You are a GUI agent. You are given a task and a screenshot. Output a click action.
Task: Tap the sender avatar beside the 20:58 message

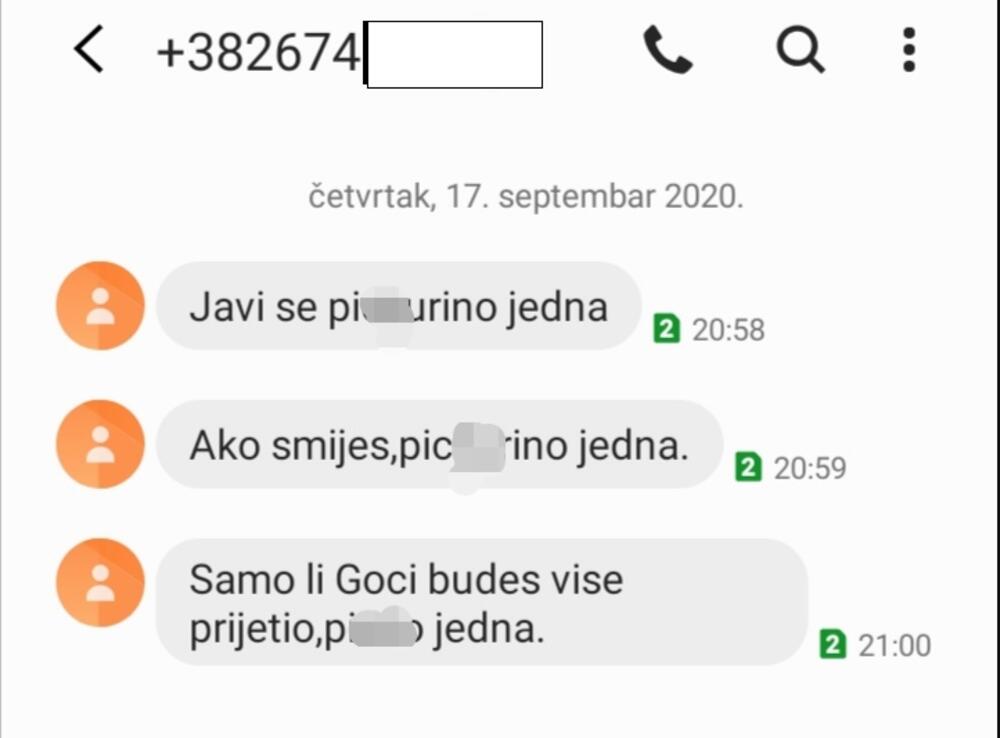tap(100, 306)
